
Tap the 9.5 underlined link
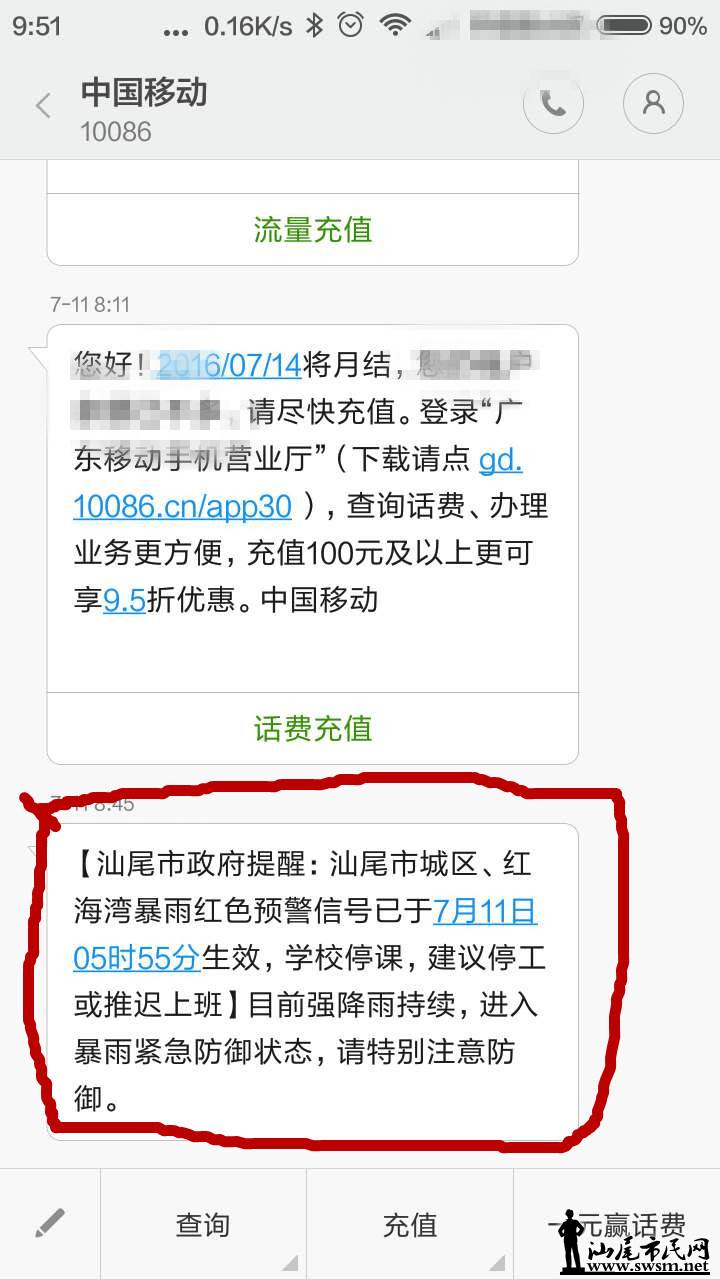tap(125, 599)
